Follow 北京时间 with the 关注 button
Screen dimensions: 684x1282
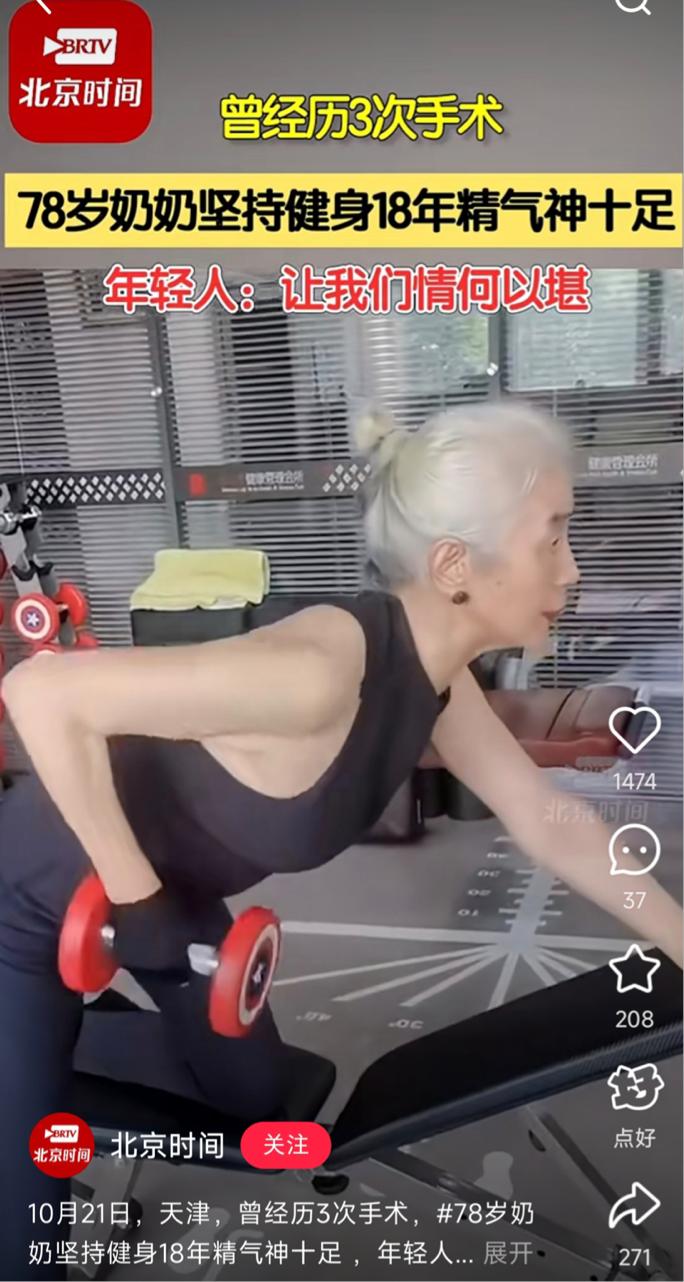[285, 1146]
